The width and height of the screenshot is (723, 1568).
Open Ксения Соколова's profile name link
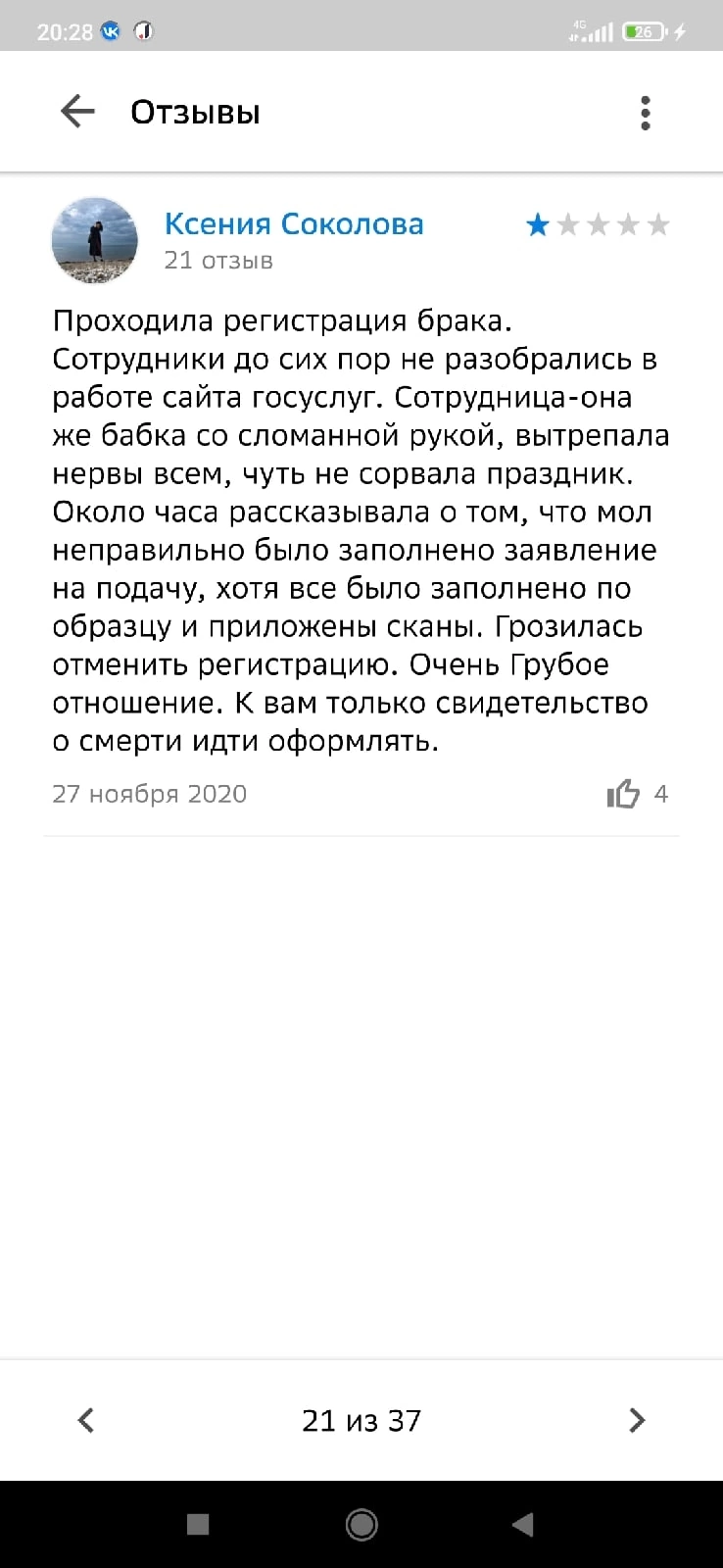point(294,223)
